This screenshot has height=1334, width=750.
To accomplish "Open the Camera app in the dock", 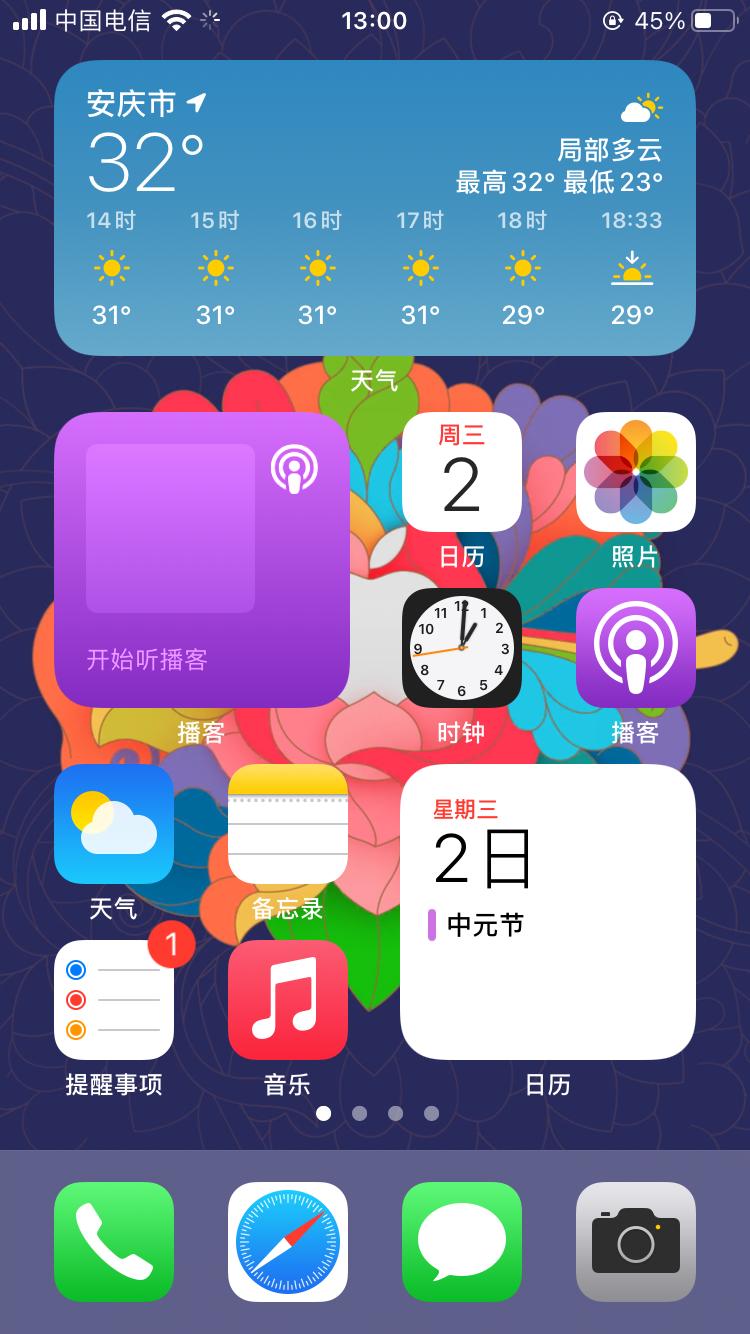I will coord(636,1242).
